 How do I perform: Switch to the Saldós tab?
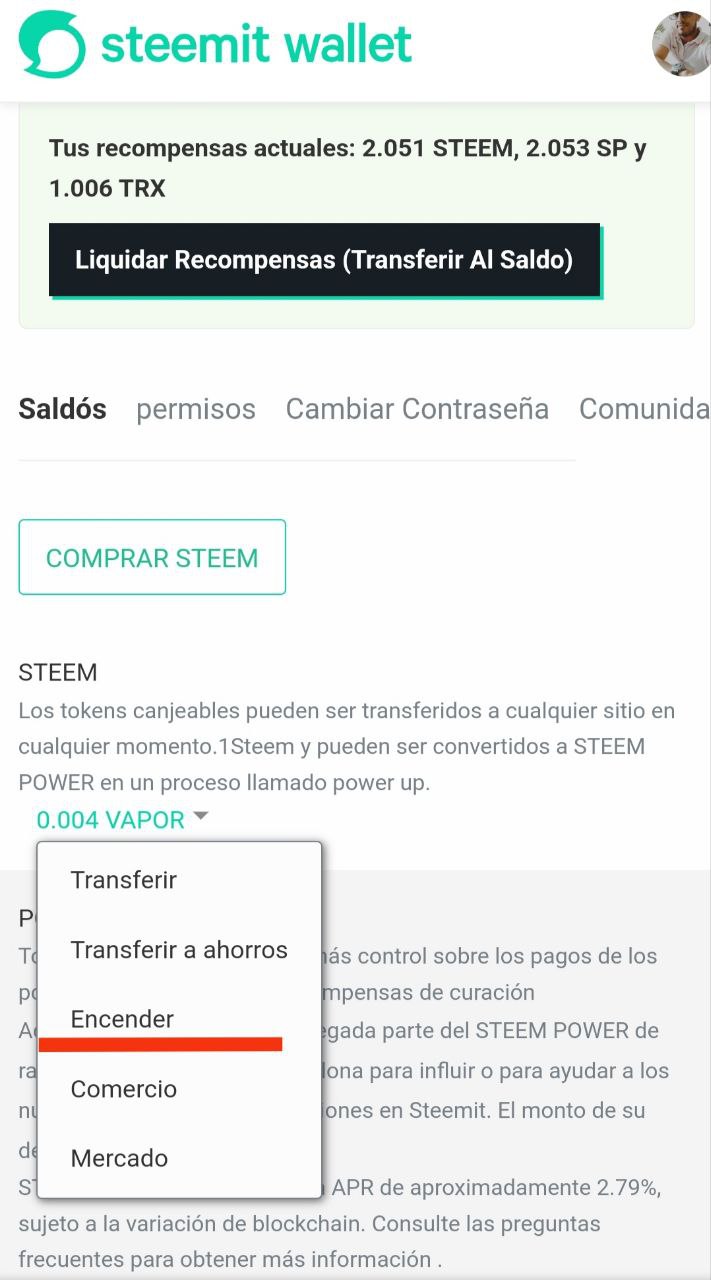point(62,409)
